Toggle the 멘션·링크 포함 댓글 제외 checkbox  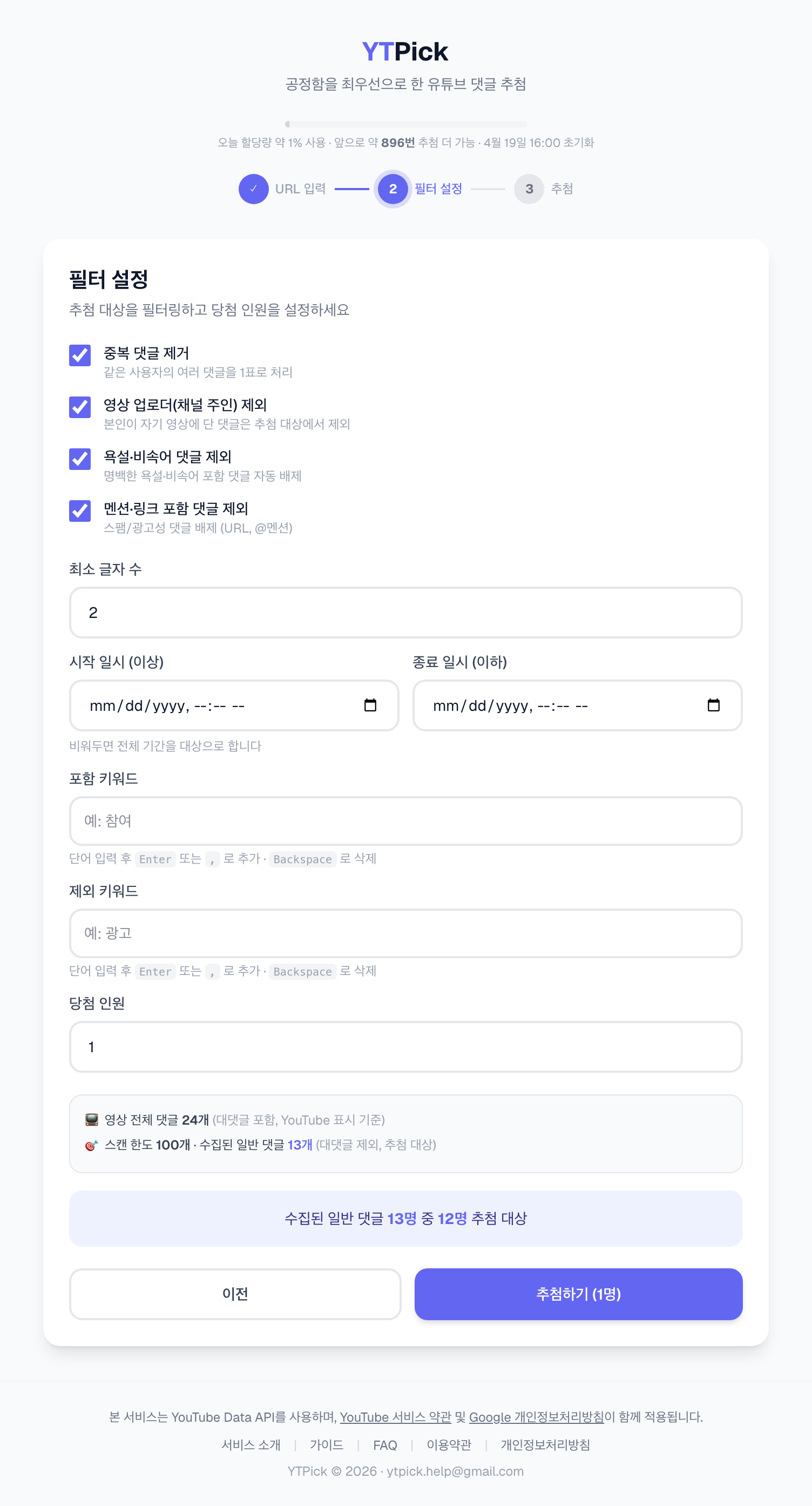(x=80, y=510)
